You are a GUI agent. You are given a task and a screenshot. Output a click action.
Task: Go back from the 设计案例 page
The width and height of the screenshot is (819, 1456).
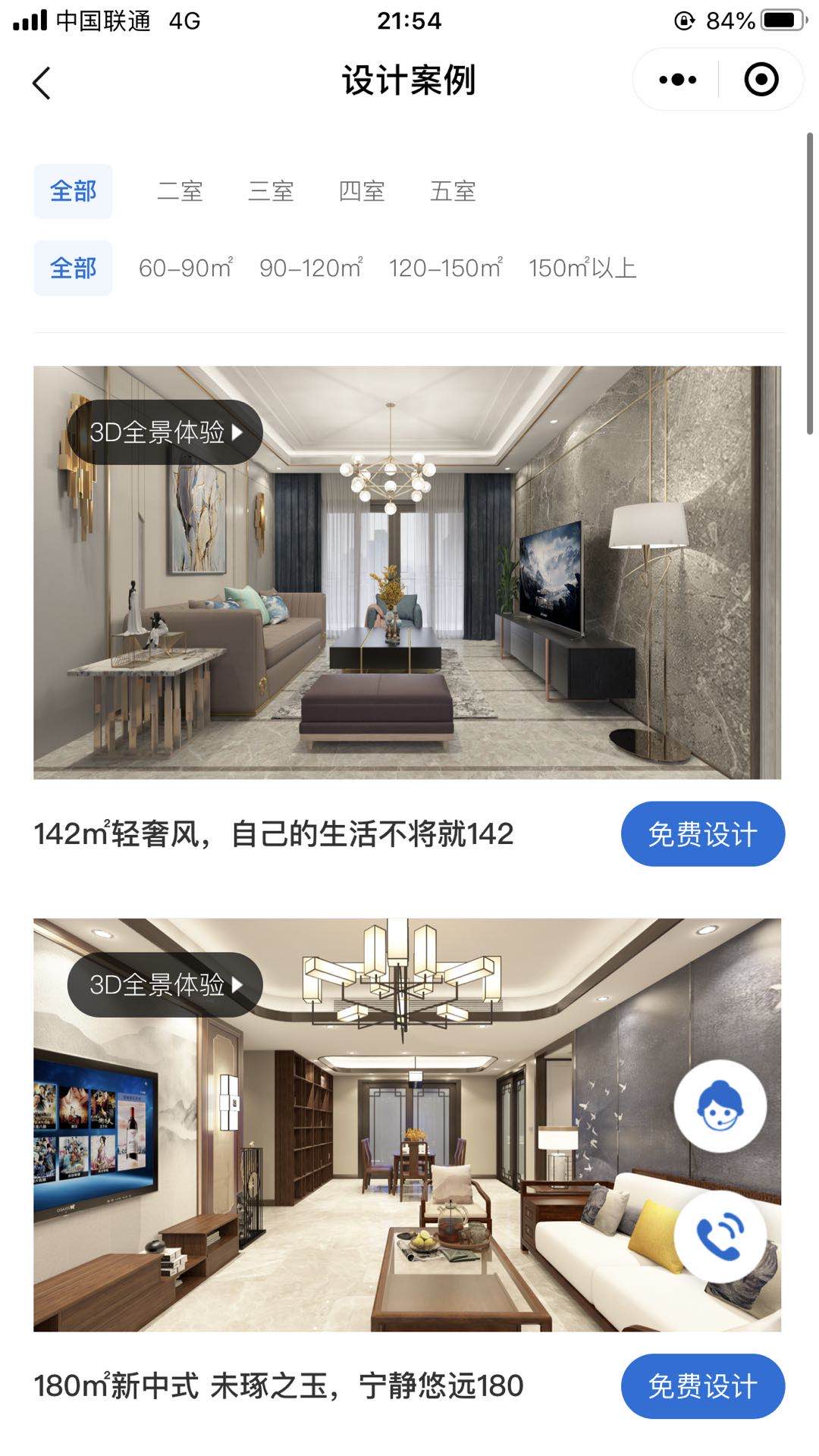pyautogui.click(x=42, y=82)
